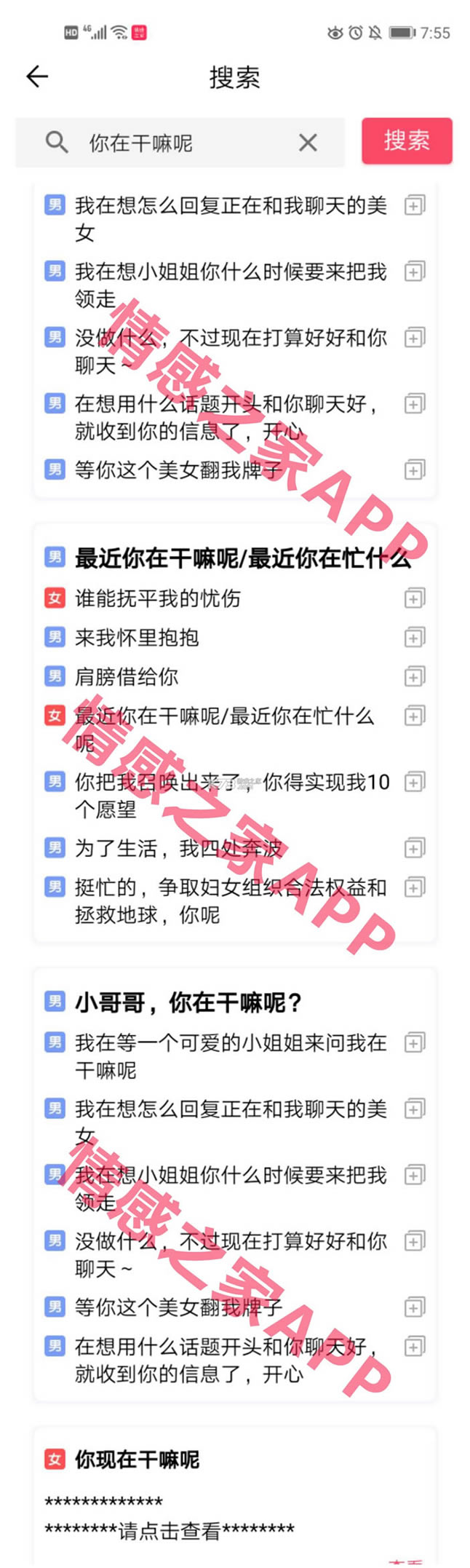Copy the reply 肩膀借给你
This screenshot has width=470, height=1568.
click(414, 677)
